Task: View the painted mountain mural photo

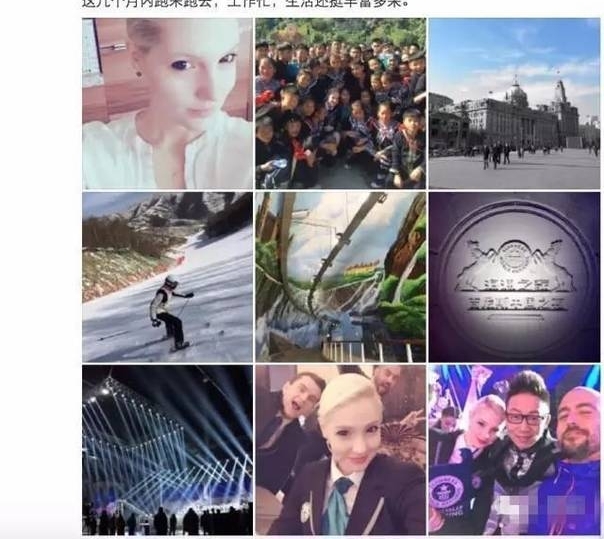Action: click(340, 277)
